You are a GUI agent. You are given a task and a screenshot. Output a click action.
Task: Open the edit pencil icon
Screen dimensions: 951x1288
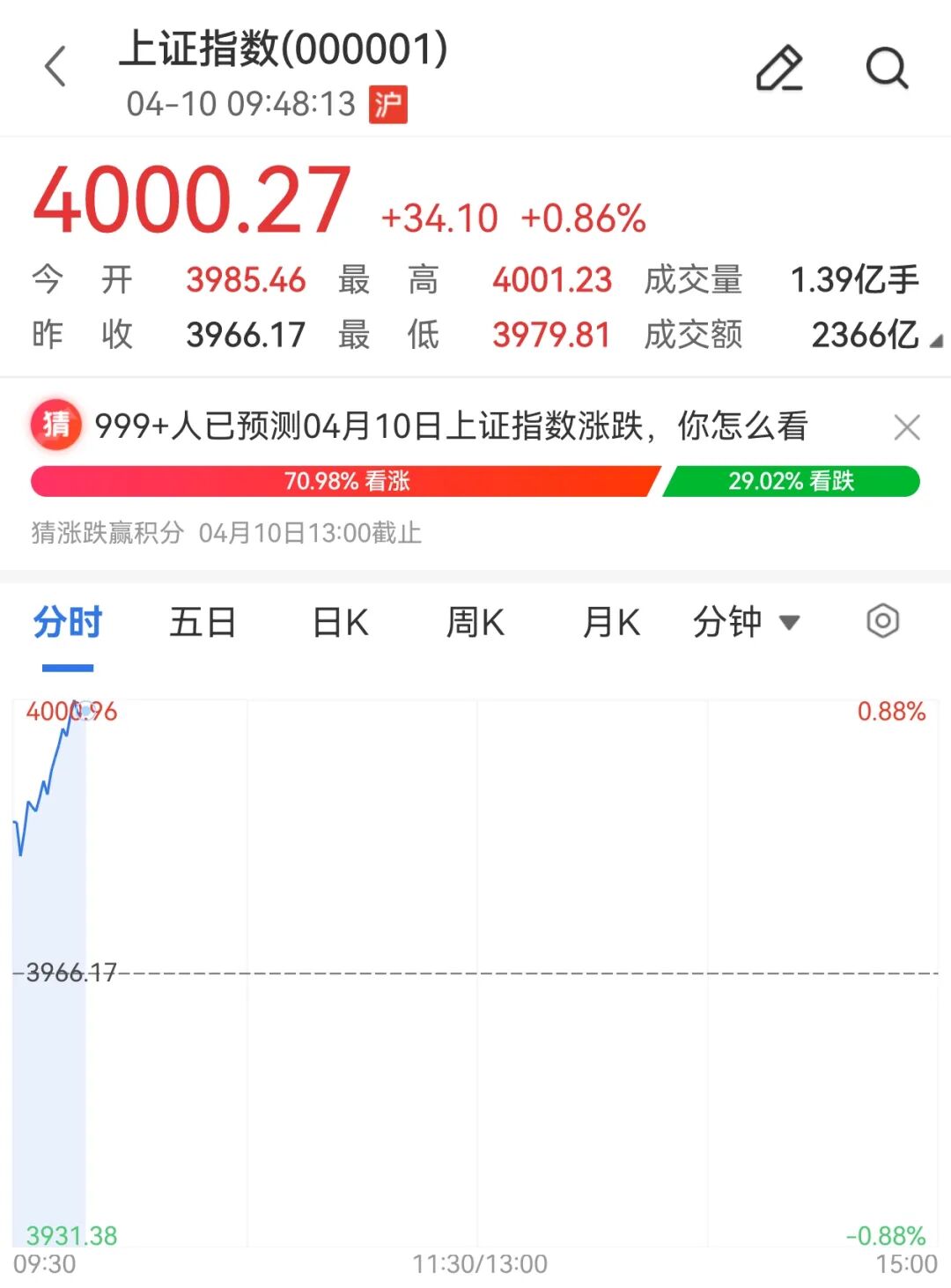[x=779, y=68]
